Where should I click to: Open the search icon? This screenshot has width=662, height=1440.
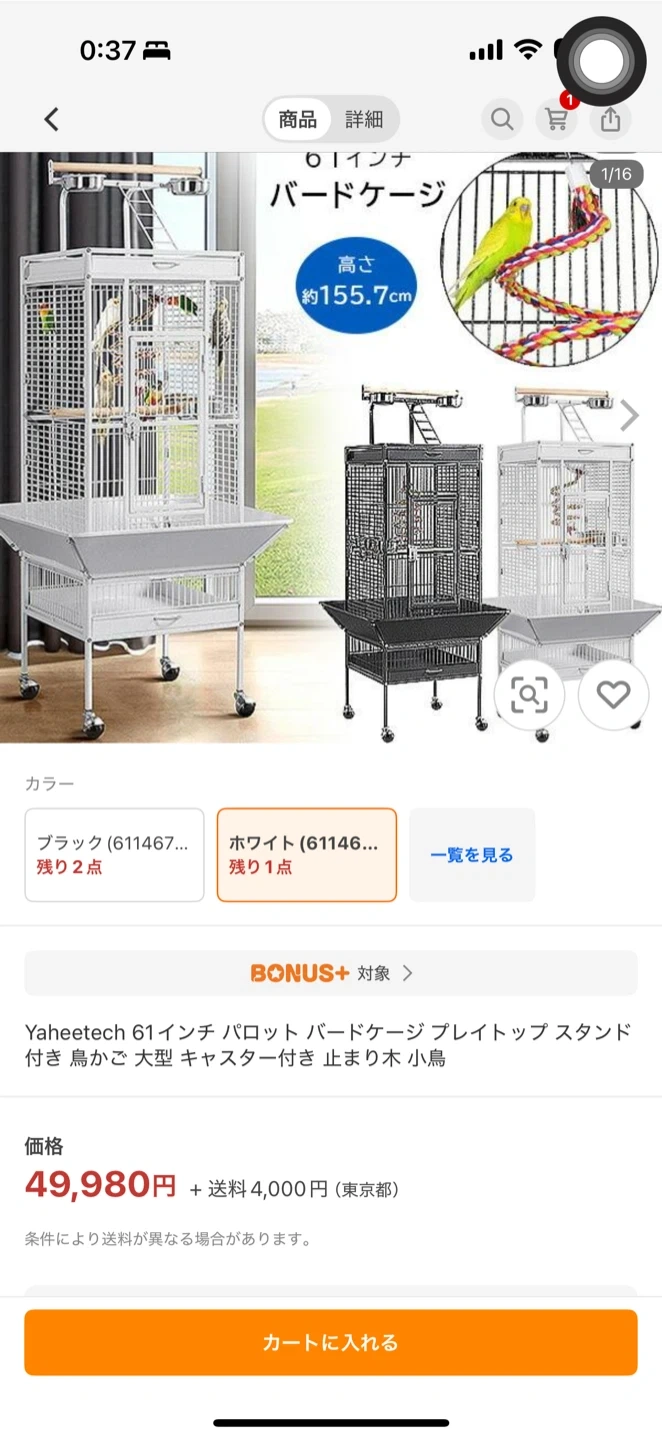tap(502, 120)
